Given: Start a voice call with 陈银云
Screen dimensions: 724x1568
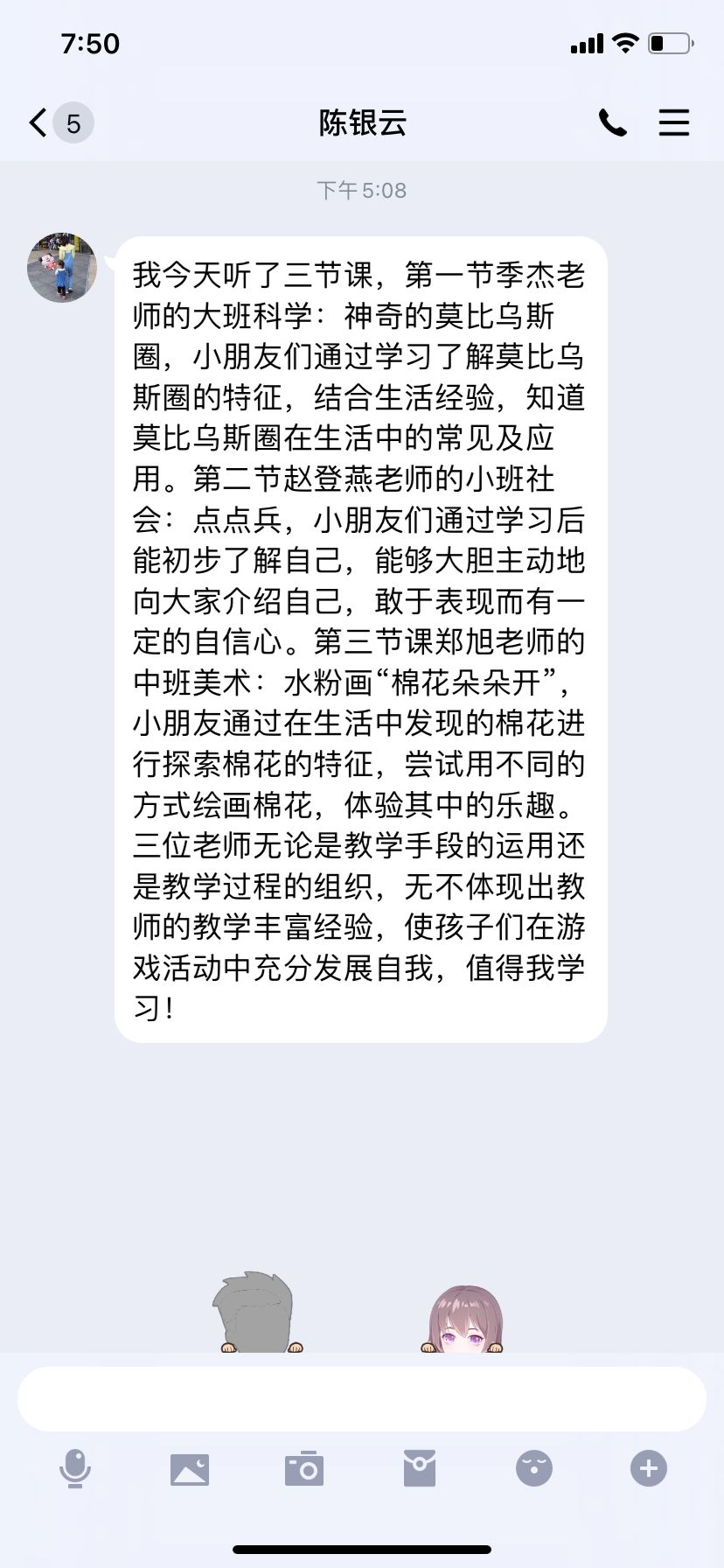Looking at the screenshot, I should click(x=612, y=122).
